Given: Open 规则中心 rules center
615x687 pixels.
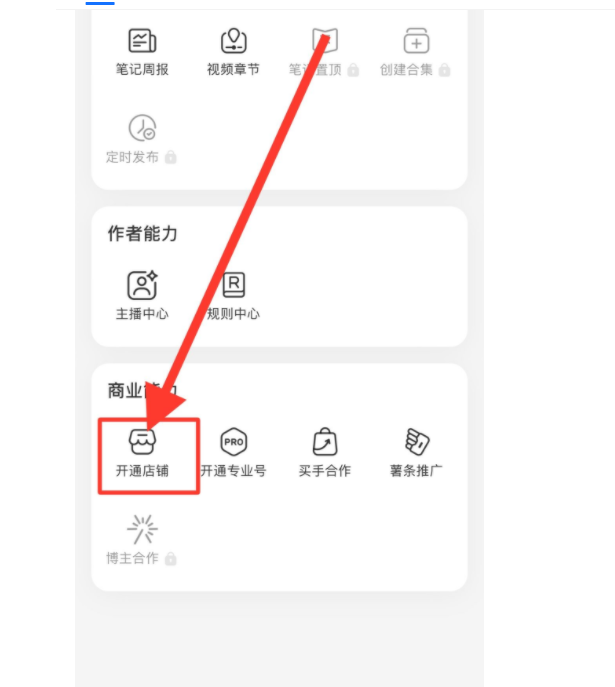Looking at the screenshot, I should pyautogui.click(x=233, y=296).
